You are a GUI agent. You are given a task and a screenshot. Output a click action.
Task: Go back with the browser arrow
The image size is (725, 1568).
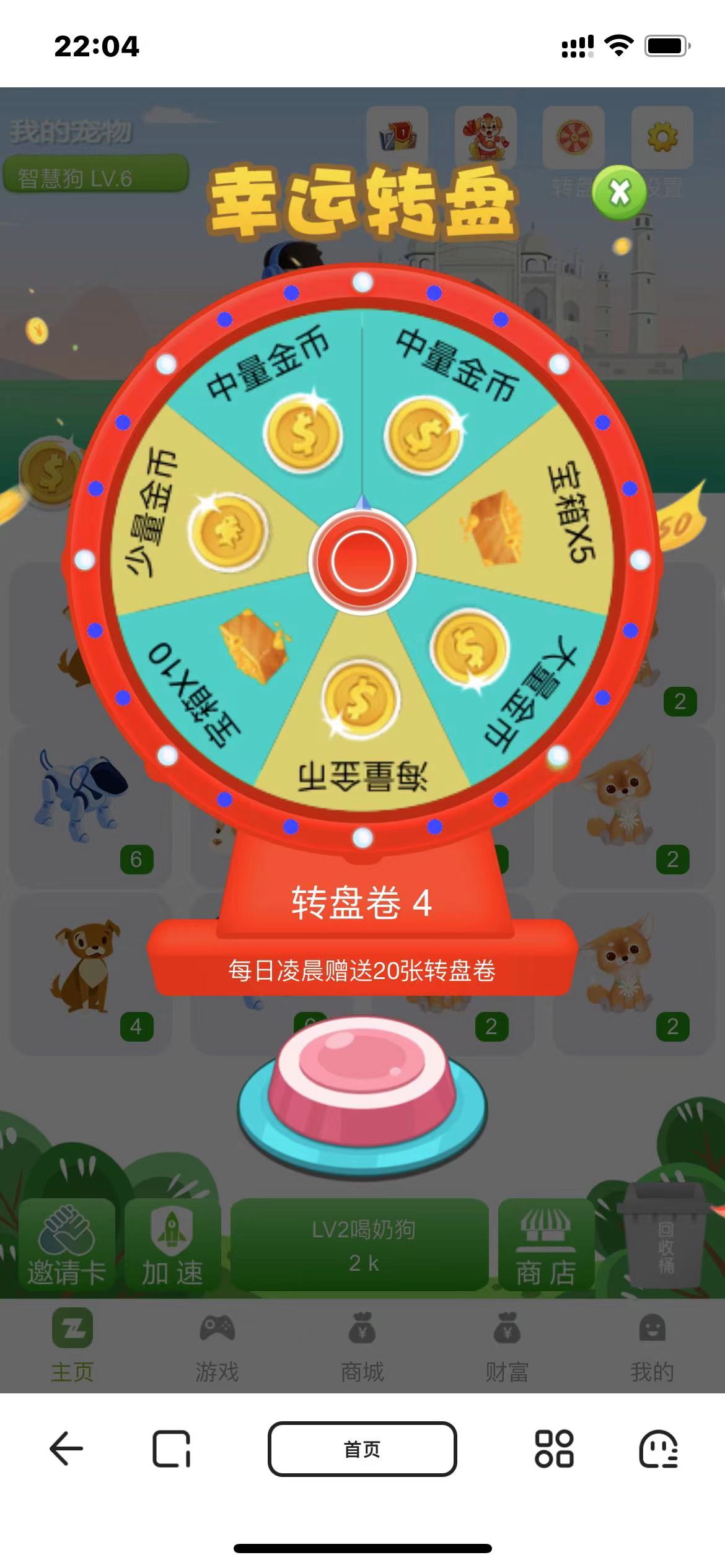[66, 1448]
